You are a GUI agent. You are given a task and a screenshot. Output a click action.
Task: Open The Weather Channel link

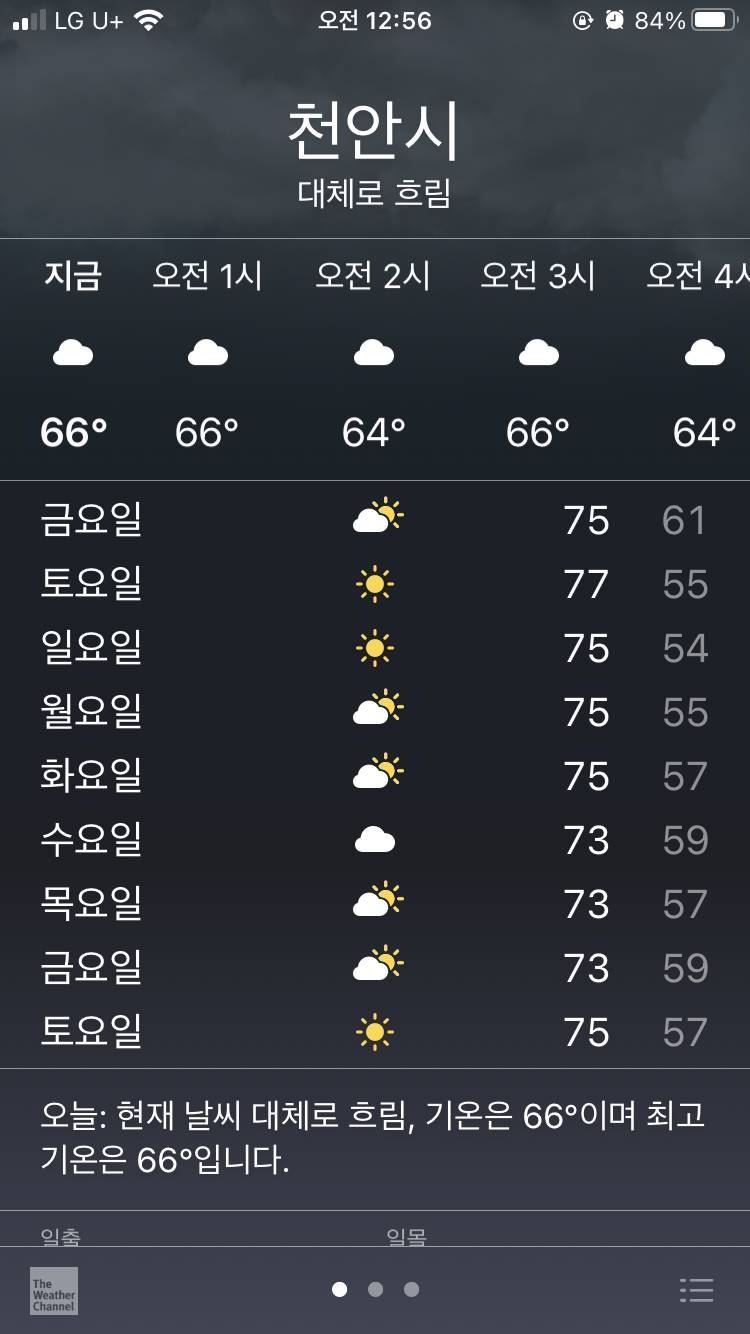(52, 1291)
